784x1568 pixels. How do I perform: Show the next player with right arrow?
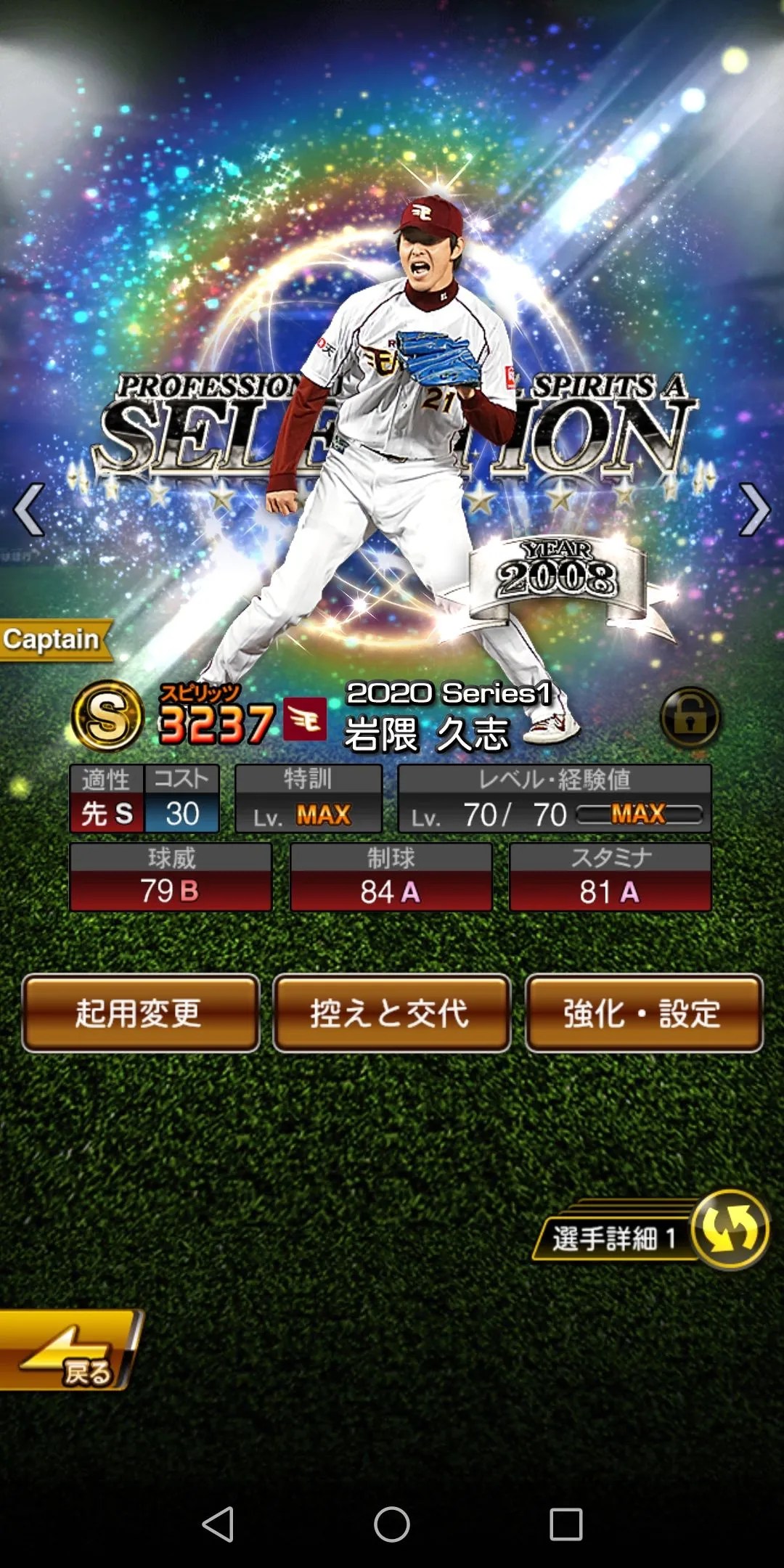click(754, 510)
